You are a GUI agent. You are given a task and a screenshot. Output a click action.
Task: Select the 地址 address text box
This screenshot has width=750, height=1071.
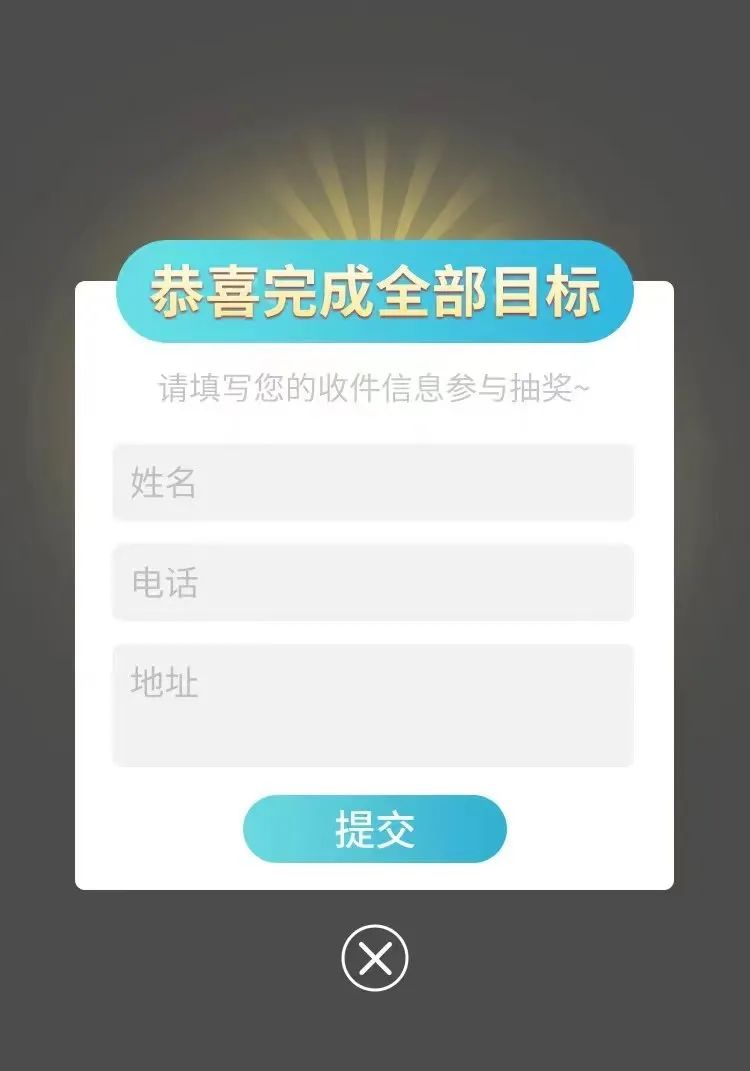[x=373, y=705]
